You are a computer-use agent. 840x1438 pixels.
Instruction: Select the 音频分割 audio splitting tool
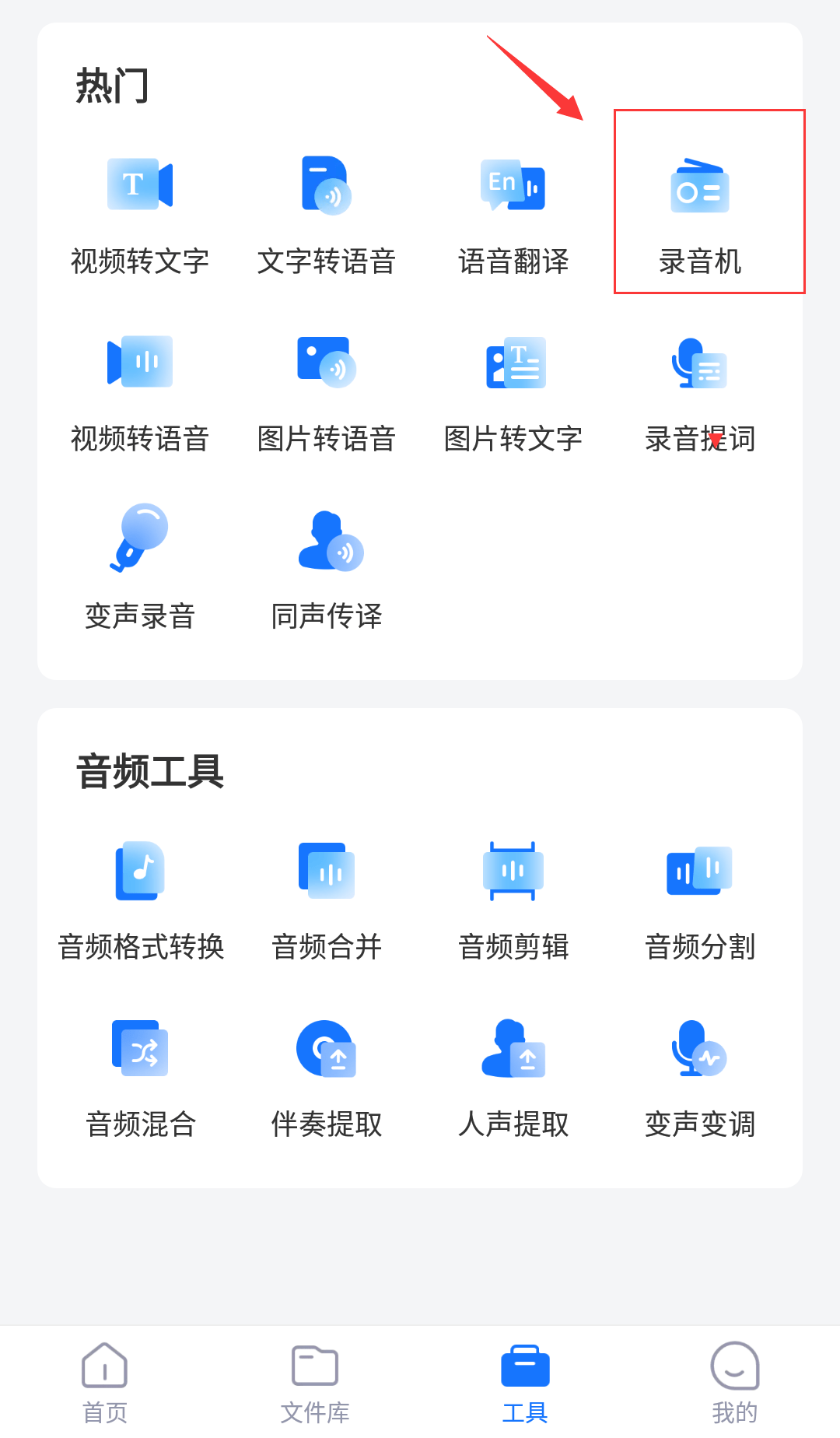click(x=700, y=899)
